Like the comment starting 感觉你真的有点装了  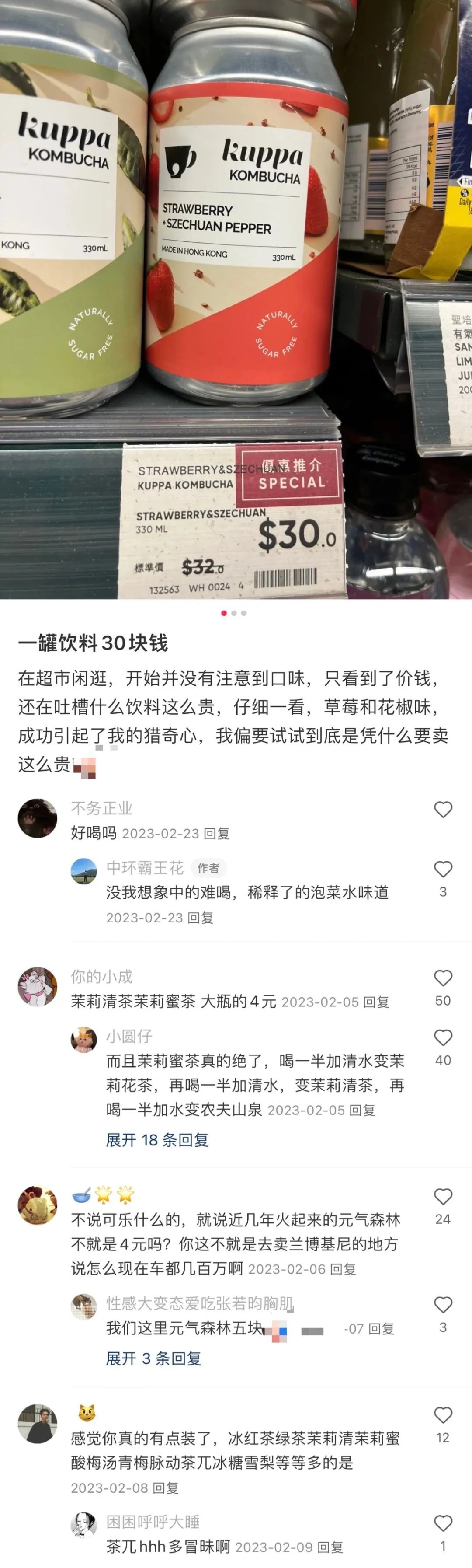pyautogui.click(x=443, y=1415)
